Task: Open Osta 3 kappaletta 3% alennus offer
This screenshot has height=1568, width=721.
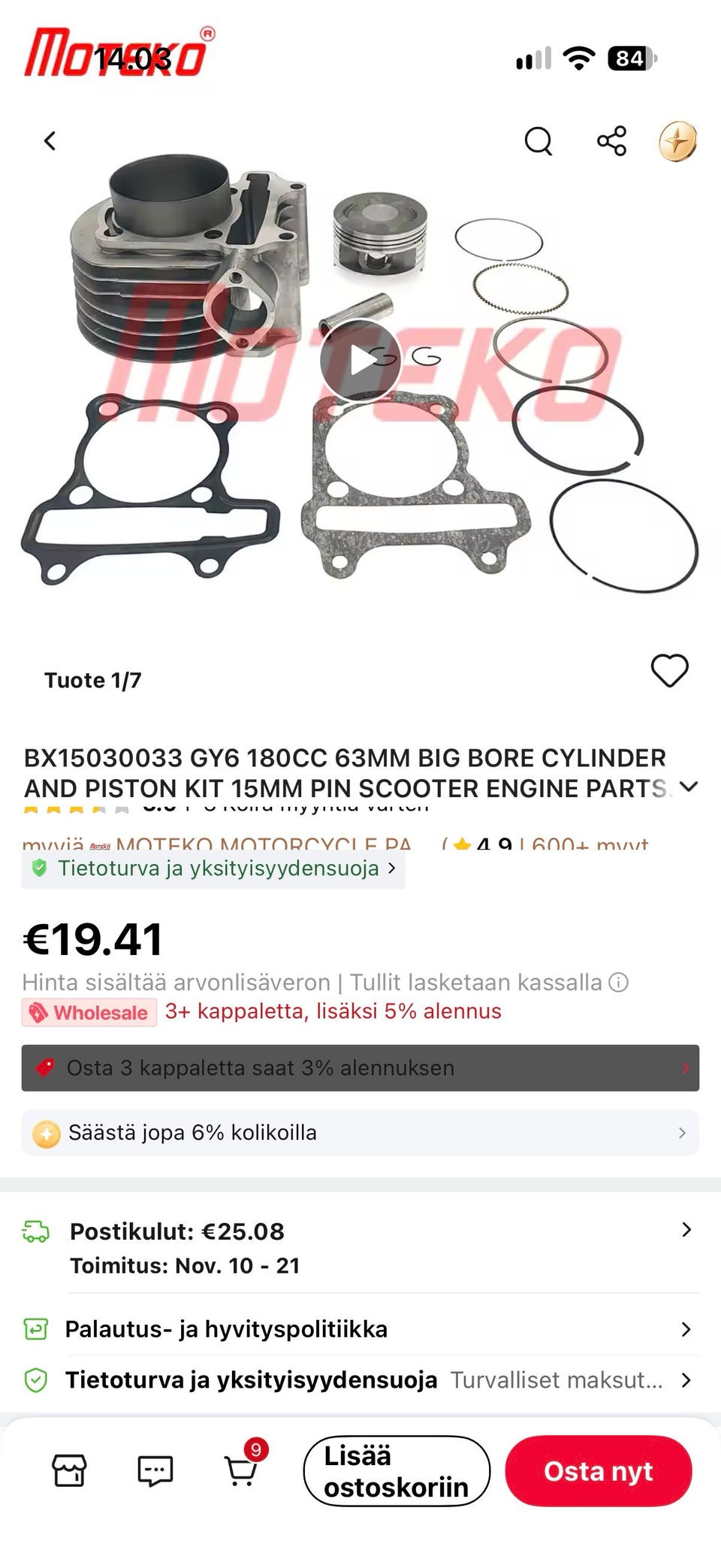Action: point(360,1068)
